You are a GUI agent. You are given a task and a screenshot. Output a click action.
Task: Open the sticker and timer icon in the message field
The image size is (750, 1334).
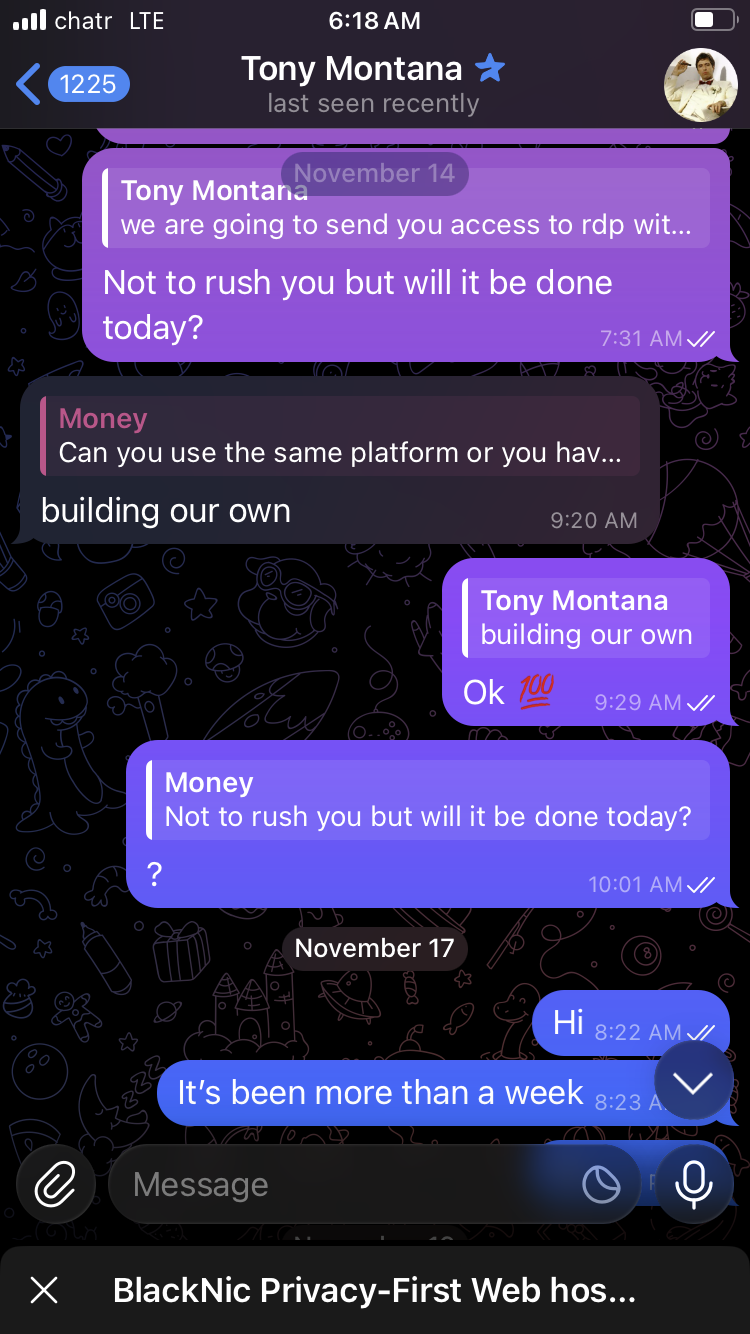tap(600, 1185)
